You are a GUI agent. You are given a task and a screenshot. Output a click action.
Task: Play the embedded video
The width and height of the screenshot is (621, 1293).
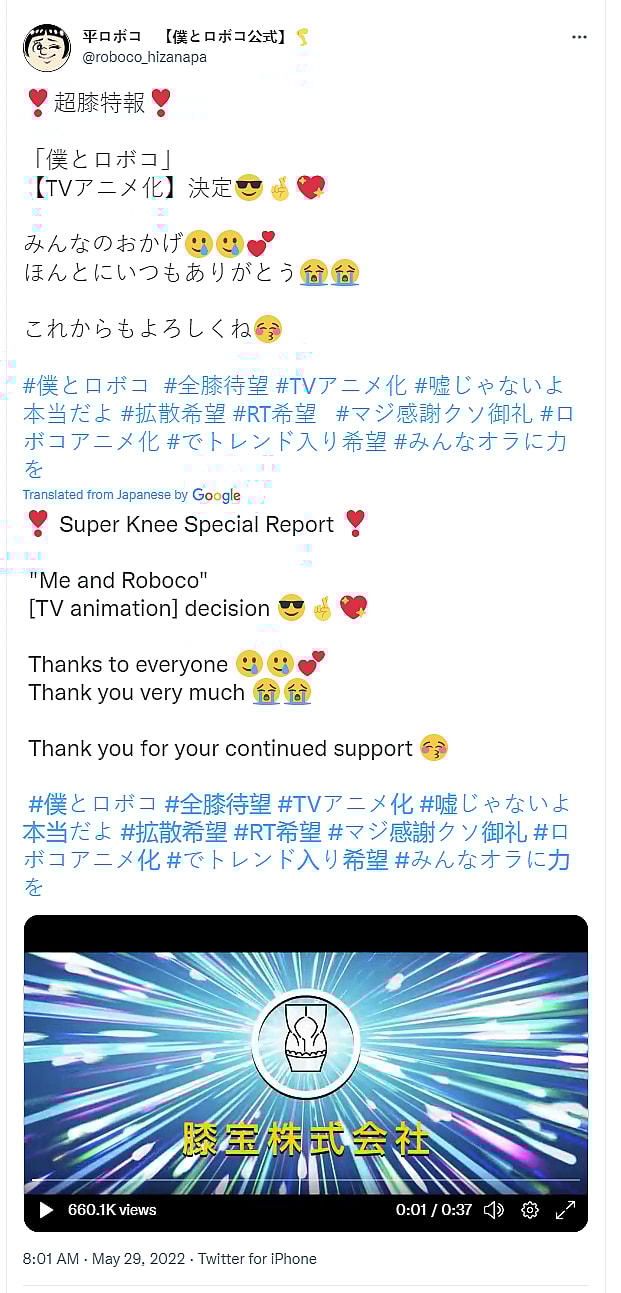(x=46, y=1210)
